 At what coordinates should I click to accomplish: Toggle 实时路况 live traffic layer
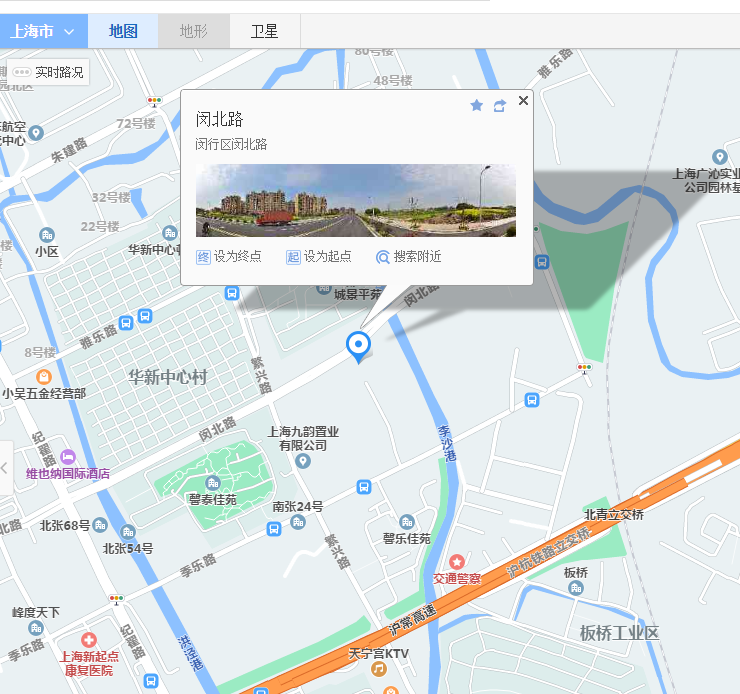point(48,72)
